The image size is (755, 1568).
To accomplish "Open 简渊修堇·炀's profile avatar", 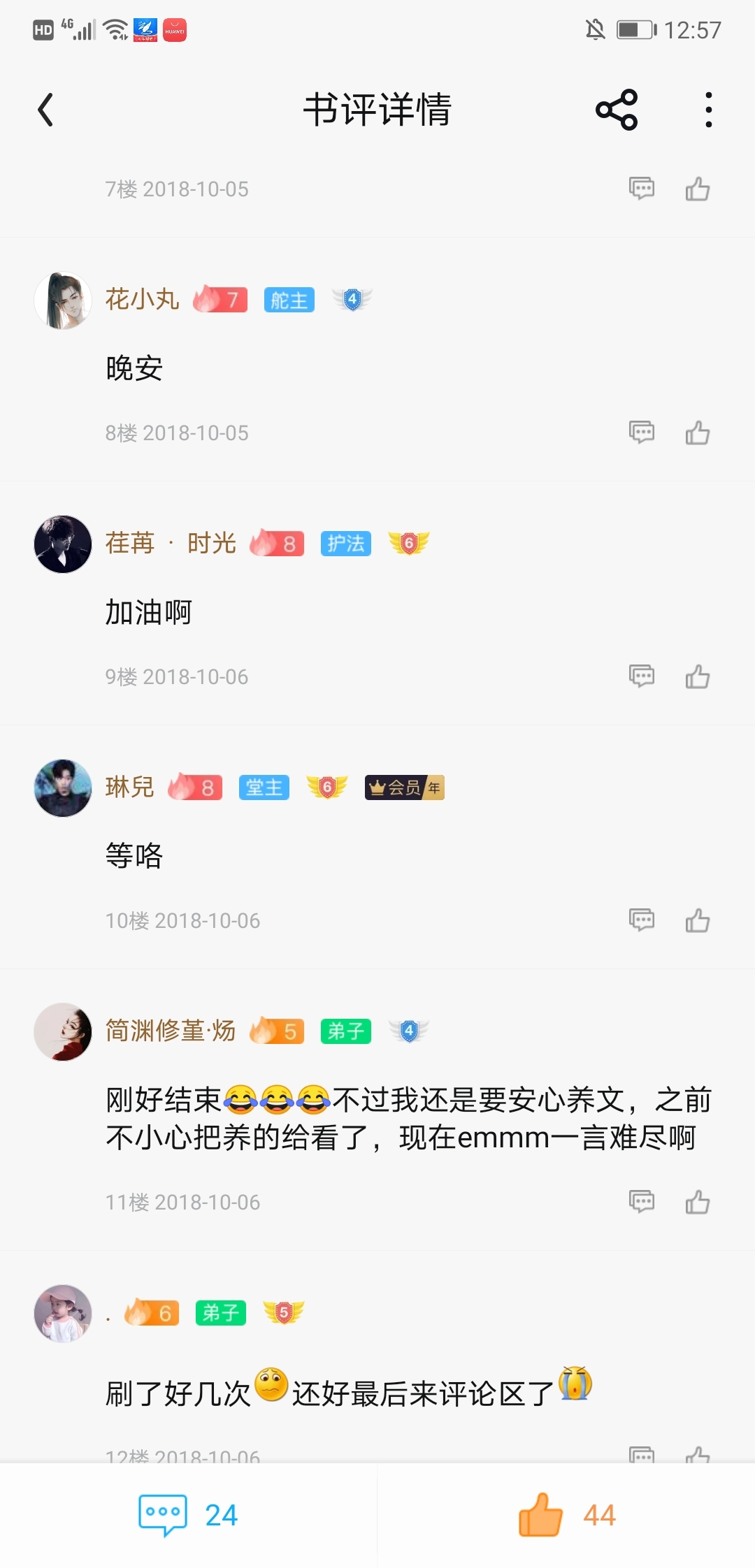I will click(x=63, y=1032).
